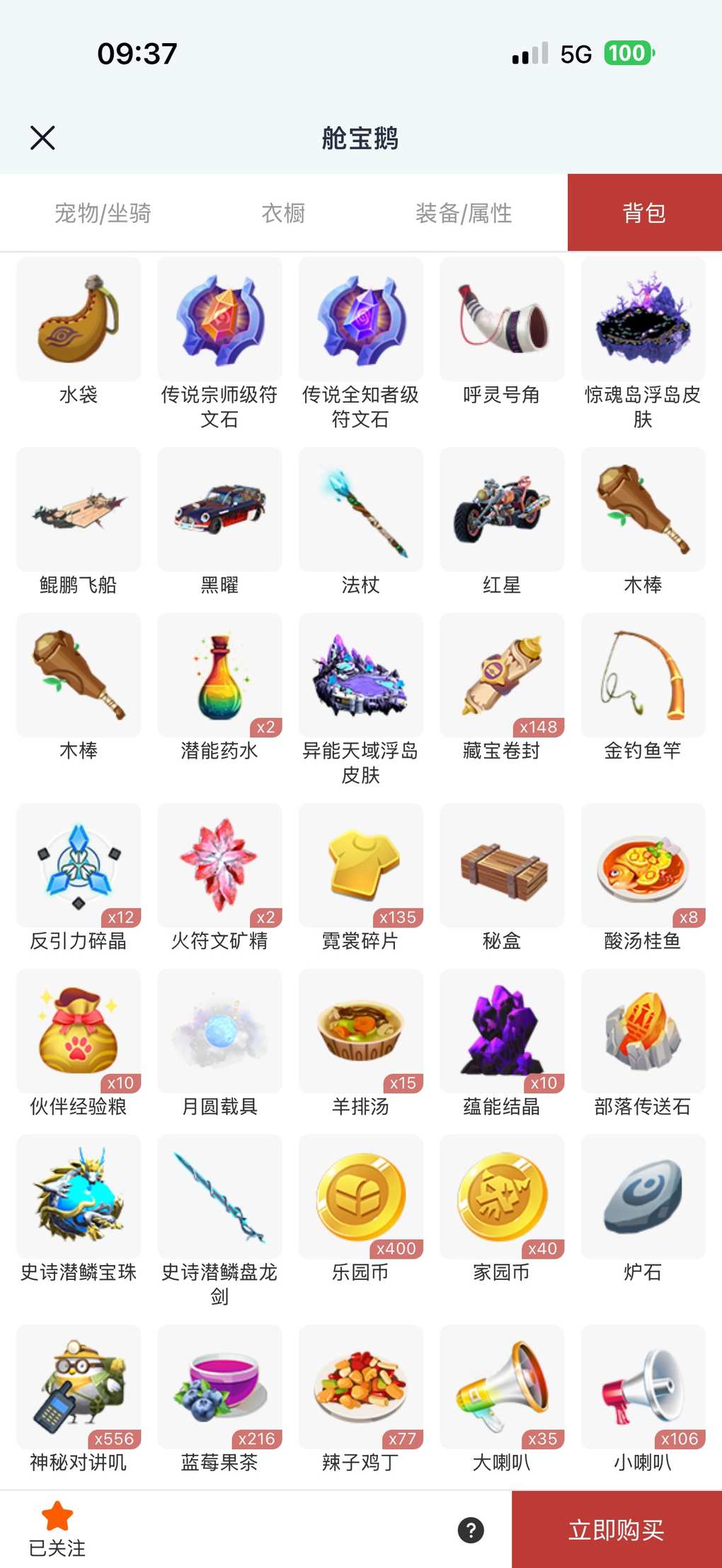Open the 水袋 item
The width and height of the screenshot is (722, 1568).
79,320
